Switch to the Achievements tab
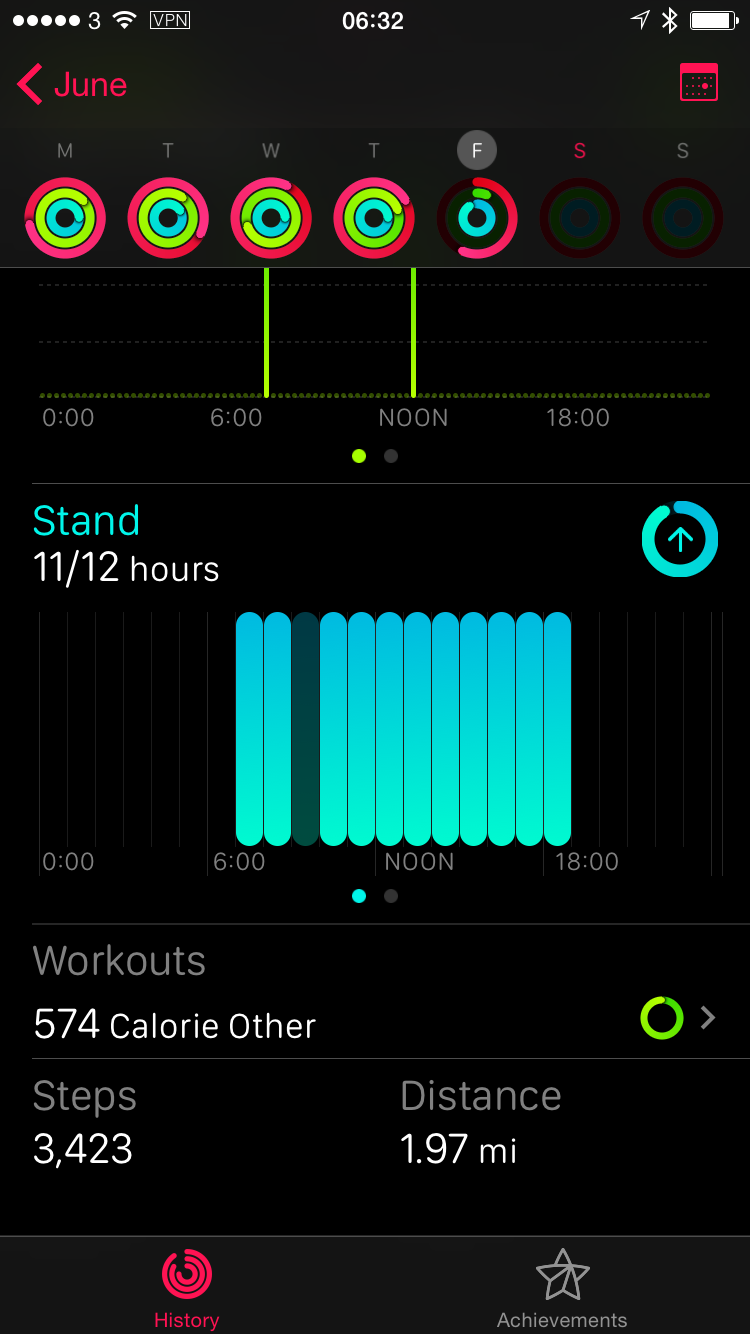 pyautogui.click(x=562, y=1288)
